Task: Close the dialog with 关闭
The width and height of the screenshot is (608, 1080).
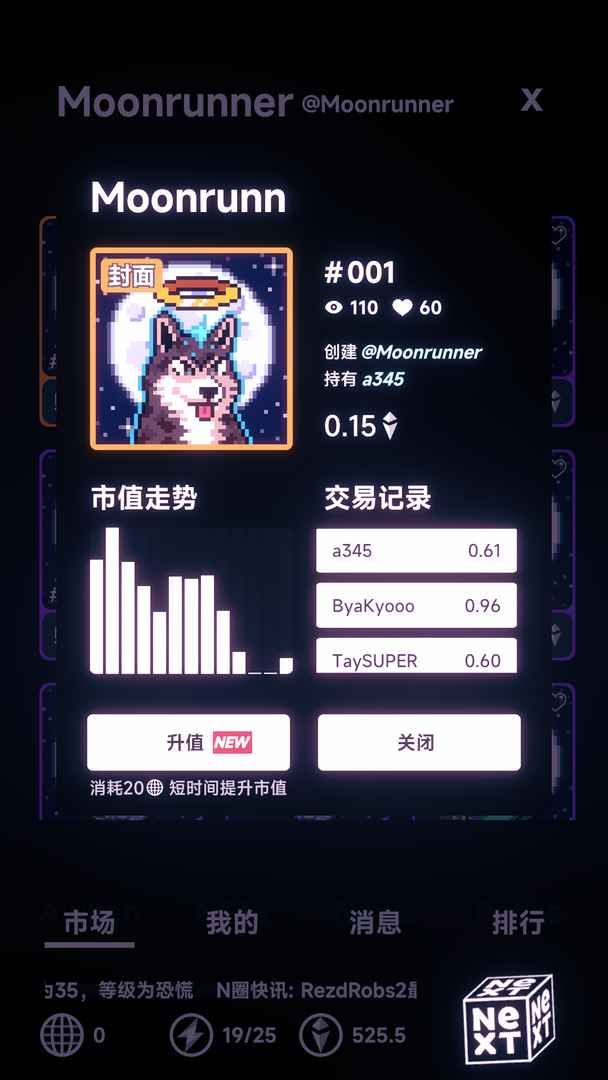Action: click(x=419, y=742)
